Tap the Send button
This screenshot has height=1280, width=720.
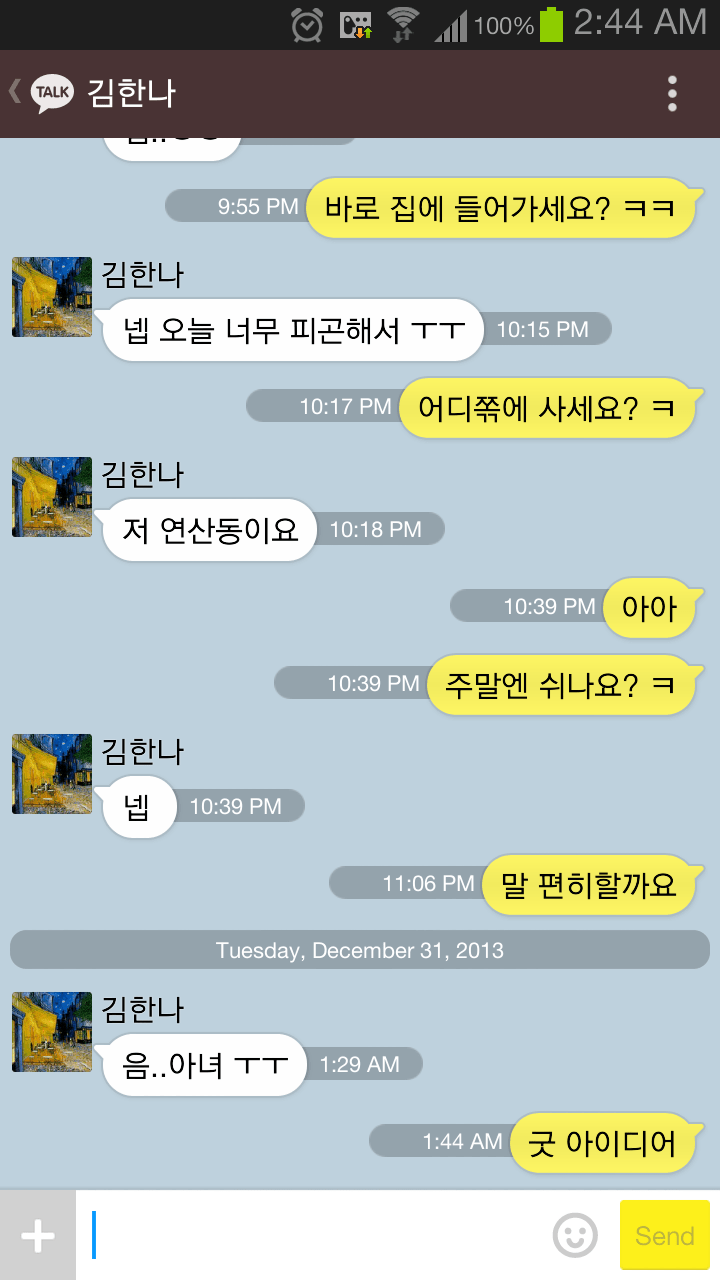pos(664,1236)
